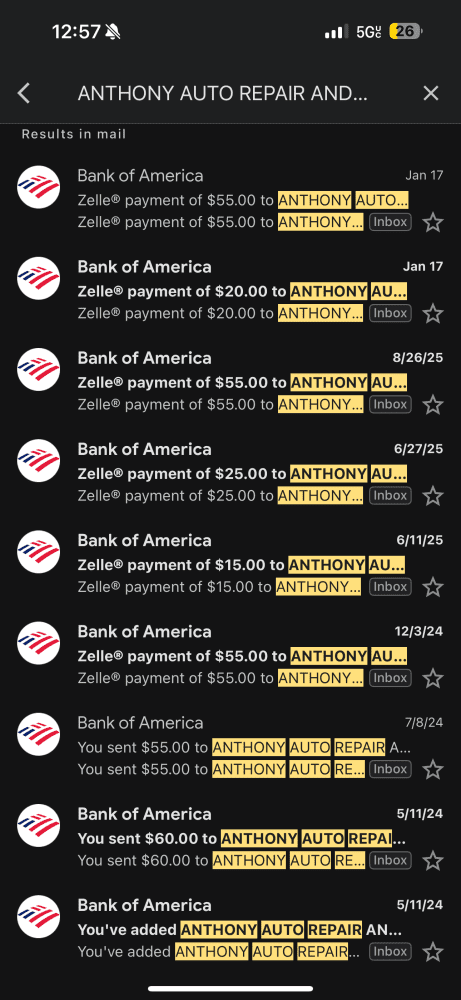This screenshot has width=461, height=1000.
Task: Star the 7/8/24 You sent $55.00 email
Action: 433,769
